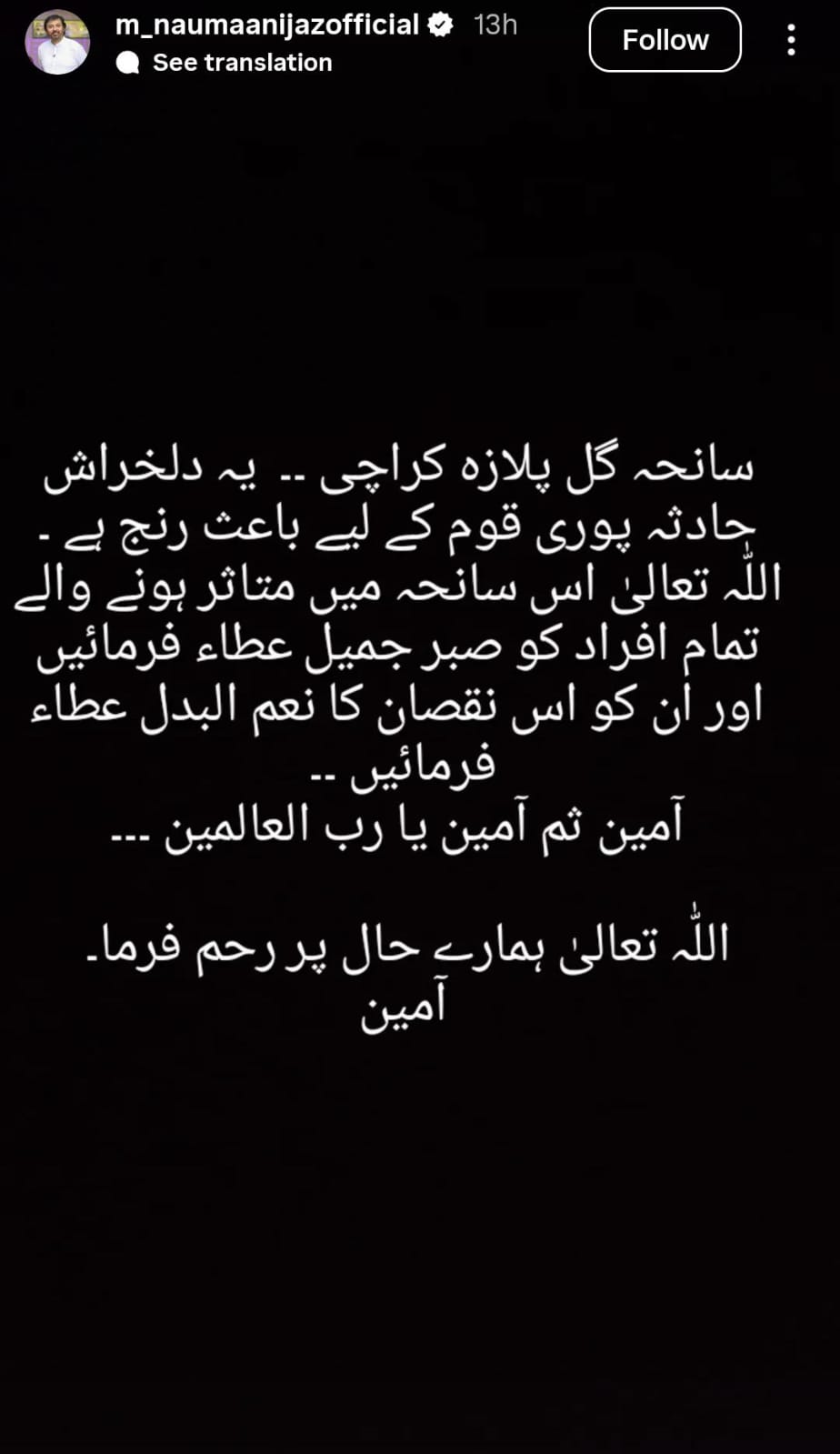
Task: Open the story author's profile picture
Action: click(x=57, y=42)
